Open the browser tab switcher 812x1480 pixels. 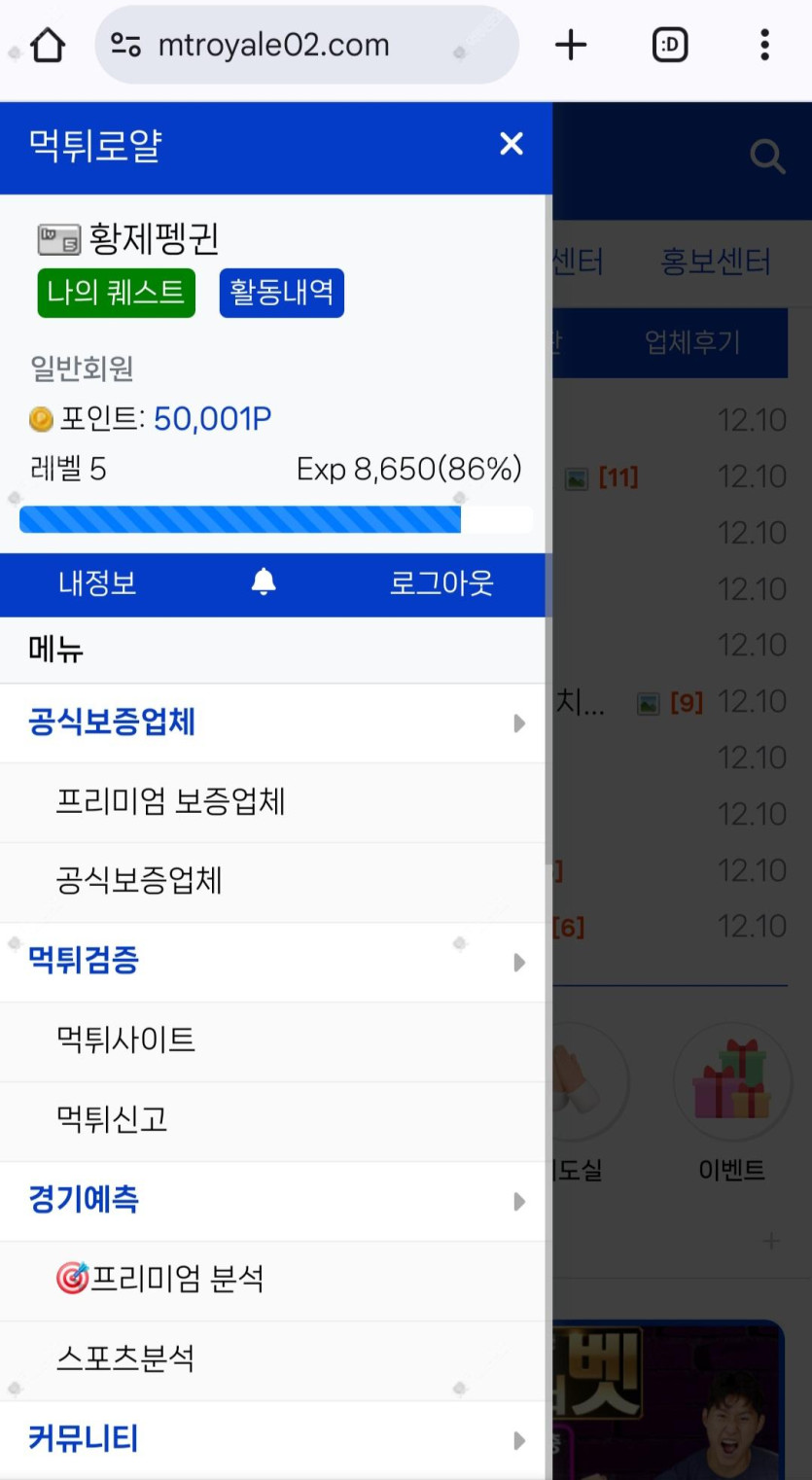click(x=670, y=45)
